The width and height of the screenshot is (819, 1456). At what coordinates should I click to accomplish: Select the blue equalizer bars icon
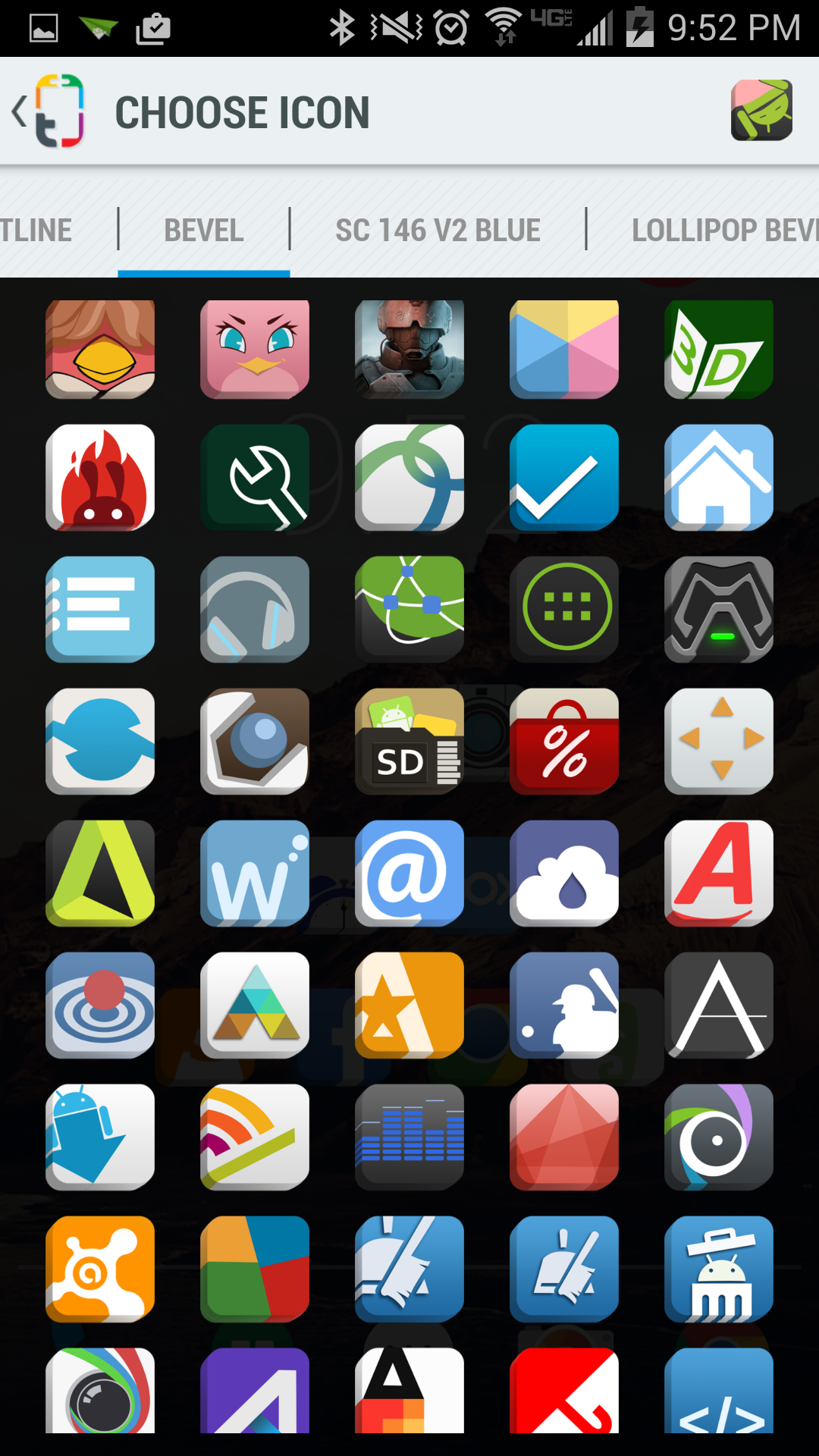tap(409, 1137)
